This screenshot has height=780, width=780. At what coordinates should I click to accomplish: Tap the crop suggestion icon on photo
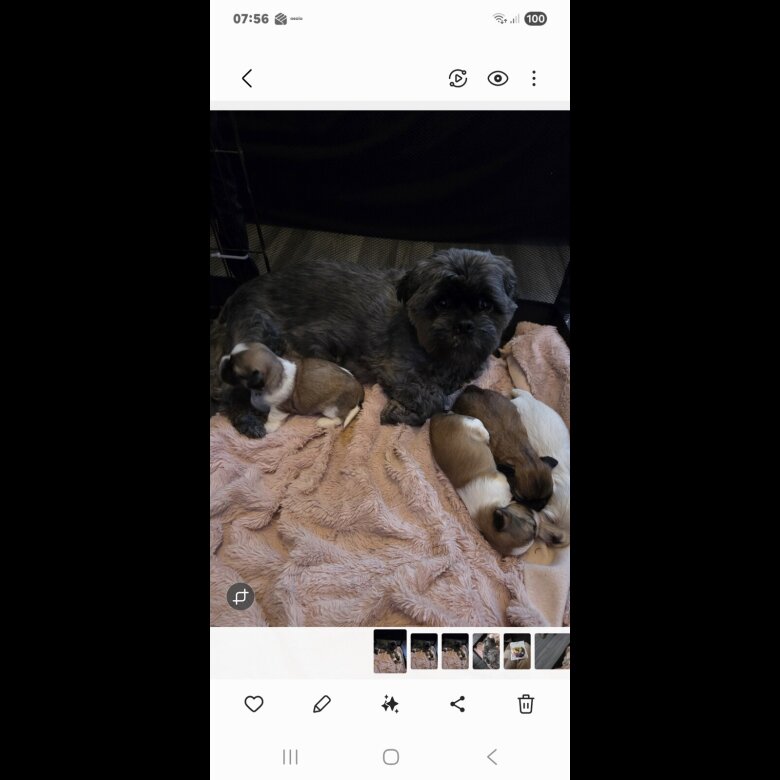240,597
